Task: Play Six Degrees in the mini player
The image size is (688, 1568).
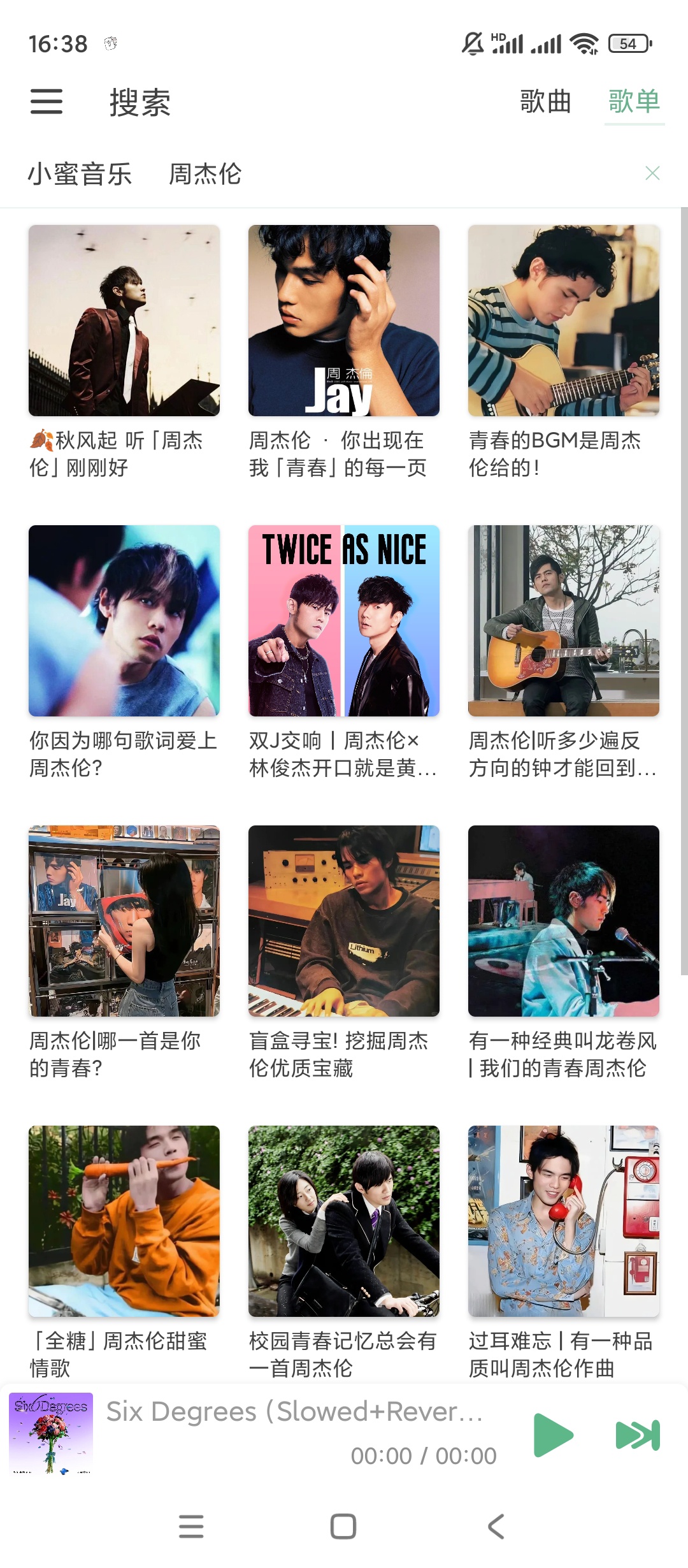Action: [553, 1435]
